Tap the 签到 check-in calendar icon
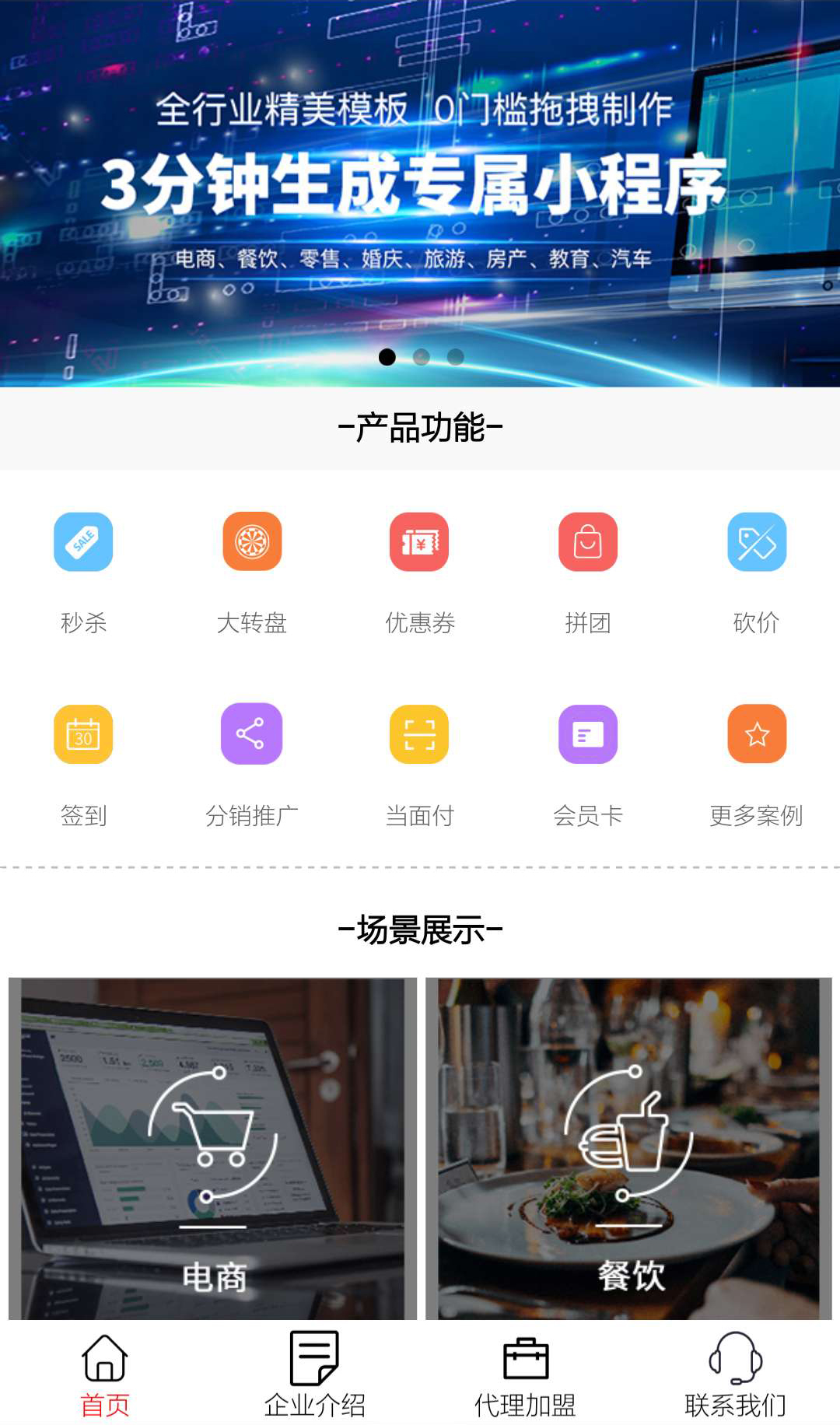 (x=83, y=734)
